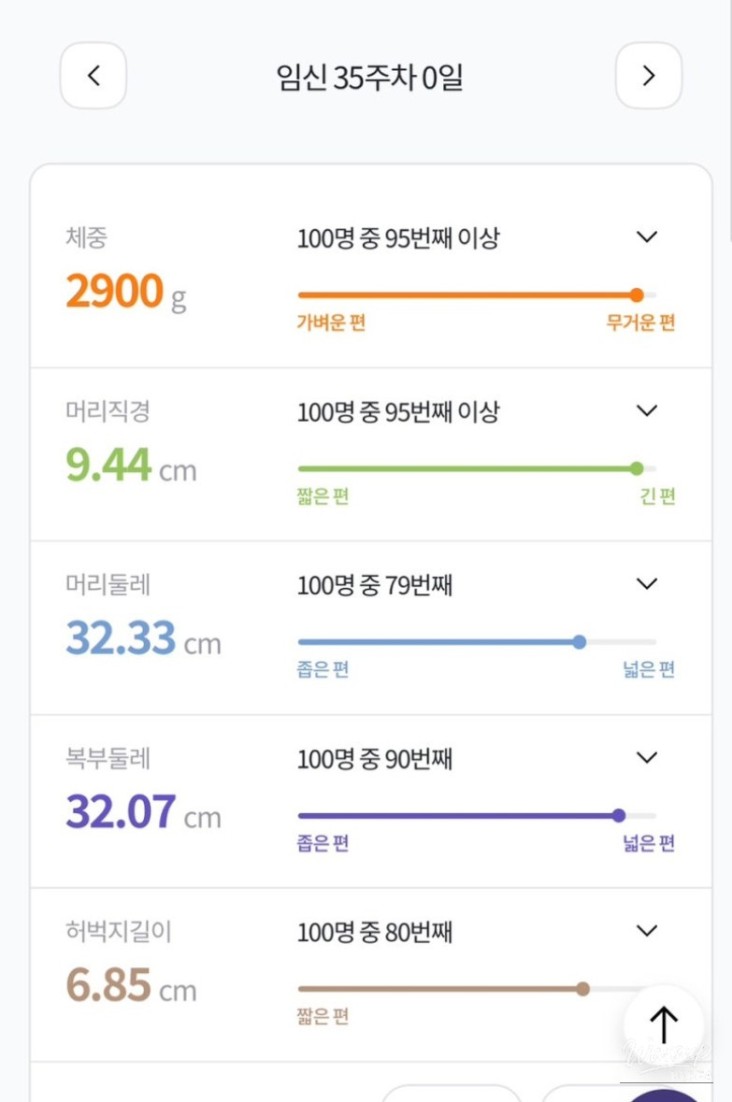Expand the 허벅지길이 percentile details

click(647, 931)
